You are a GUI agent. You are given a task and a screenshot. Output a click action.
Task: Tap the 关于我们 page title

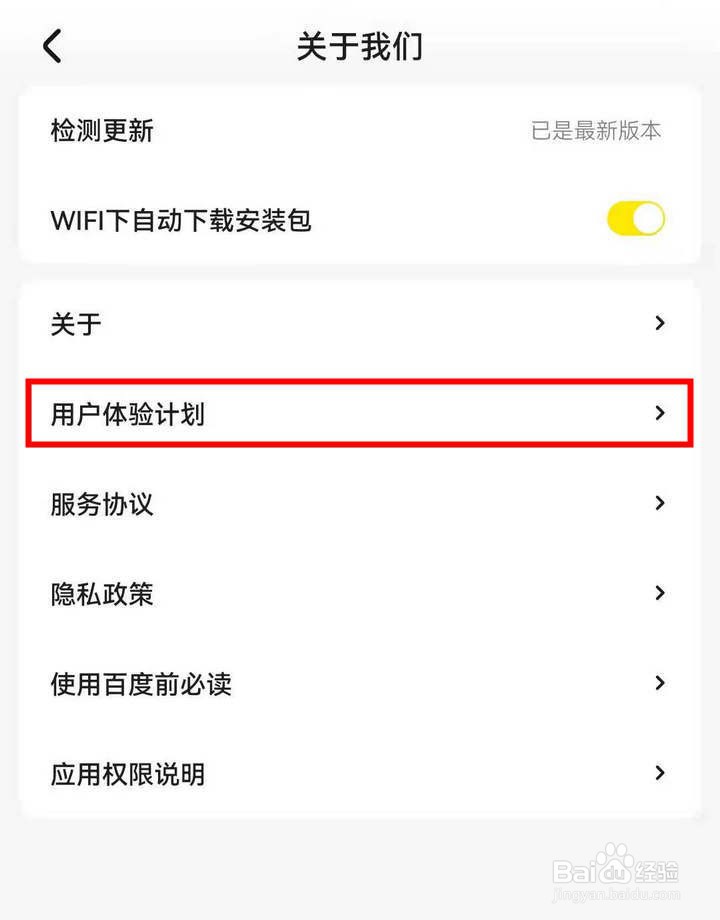360,45
